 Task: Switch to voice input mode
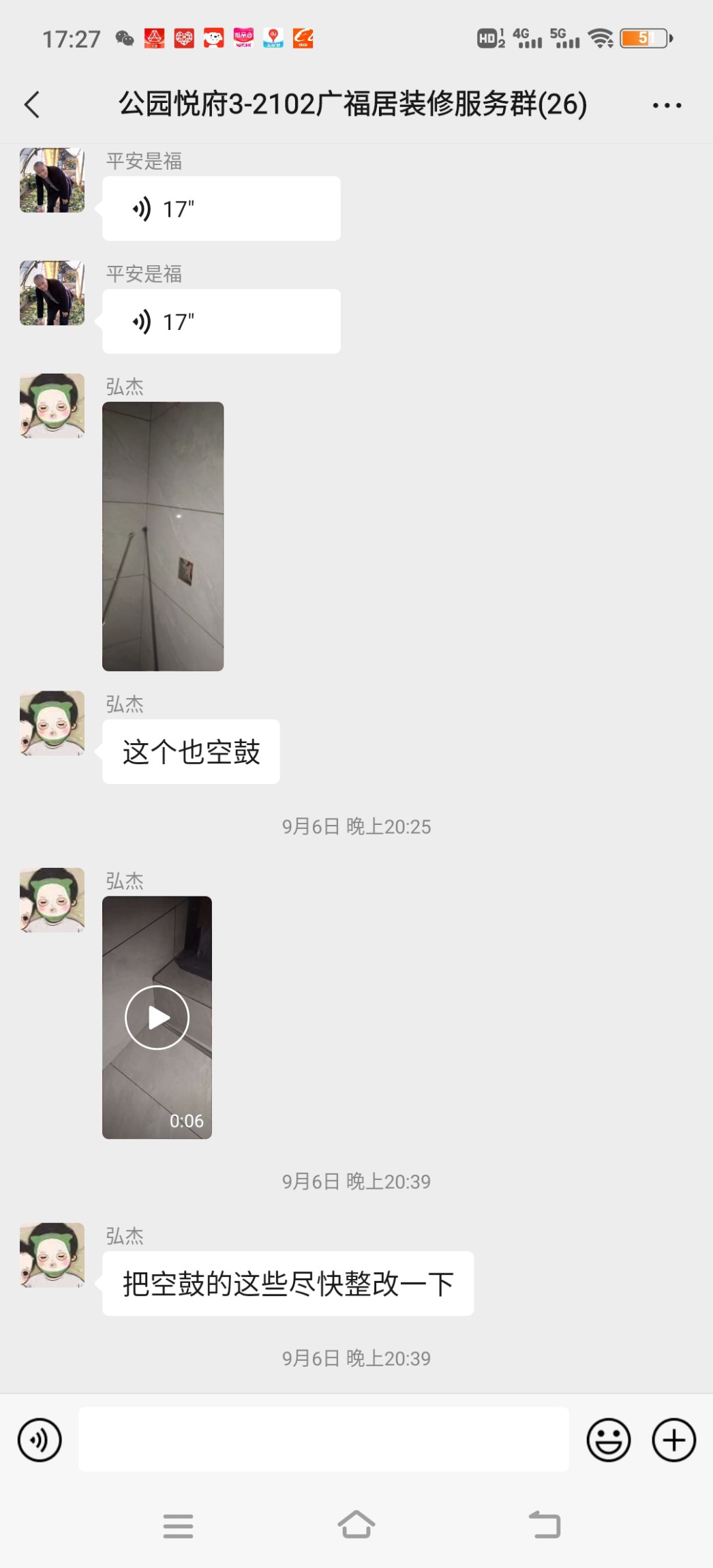(40, 1440)
